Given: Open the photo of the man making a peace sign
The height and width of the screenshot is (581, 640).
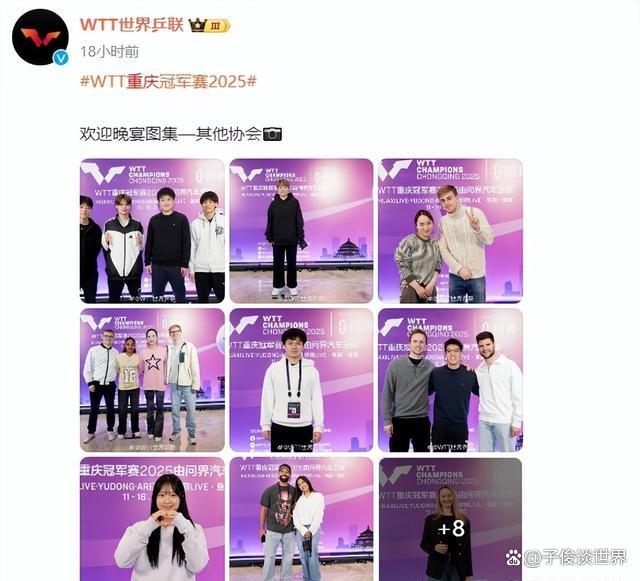Looking at the screenshot, I should coord(449,231).
